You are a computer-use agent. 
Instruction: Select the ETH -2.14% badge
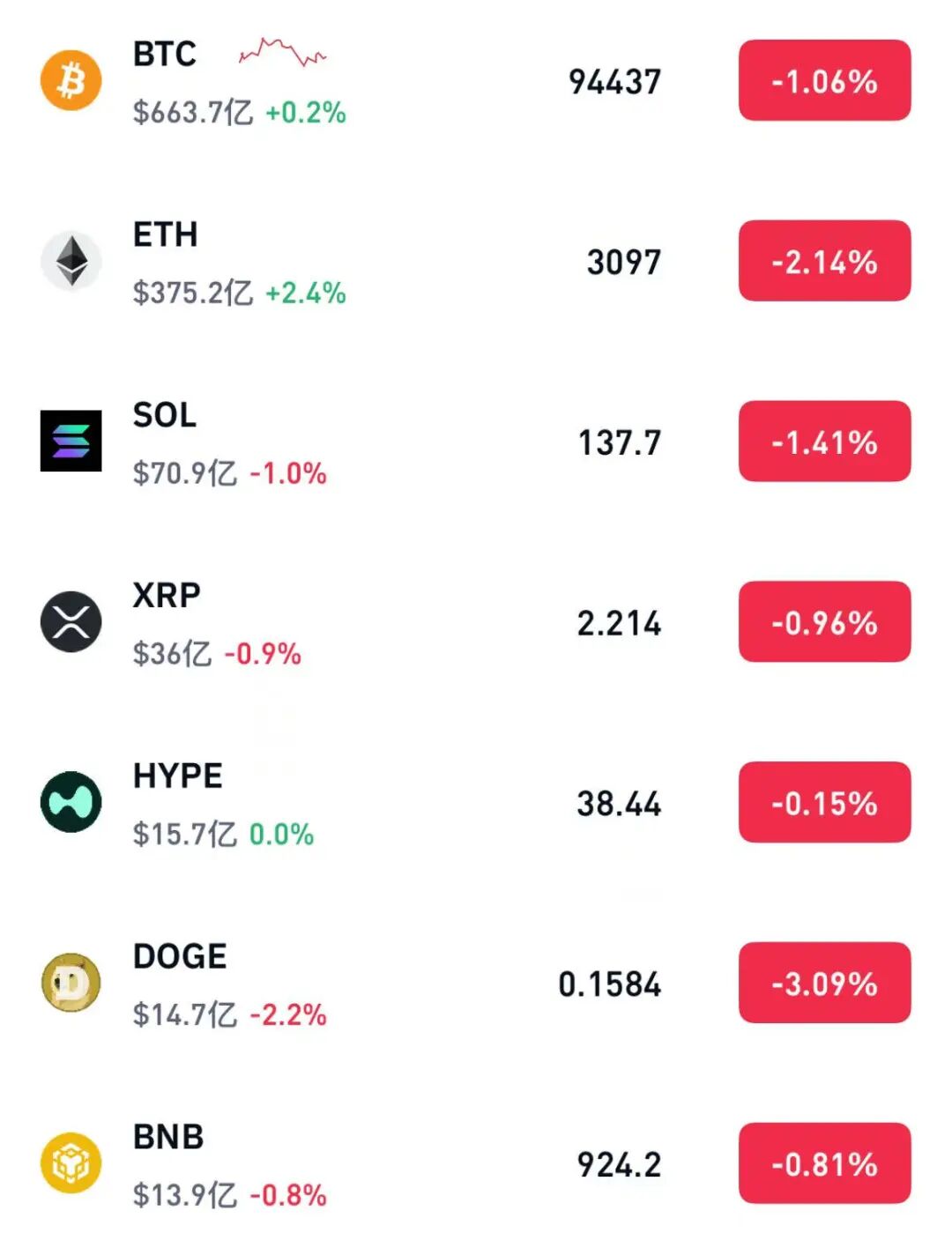click(x=822, y=262)
